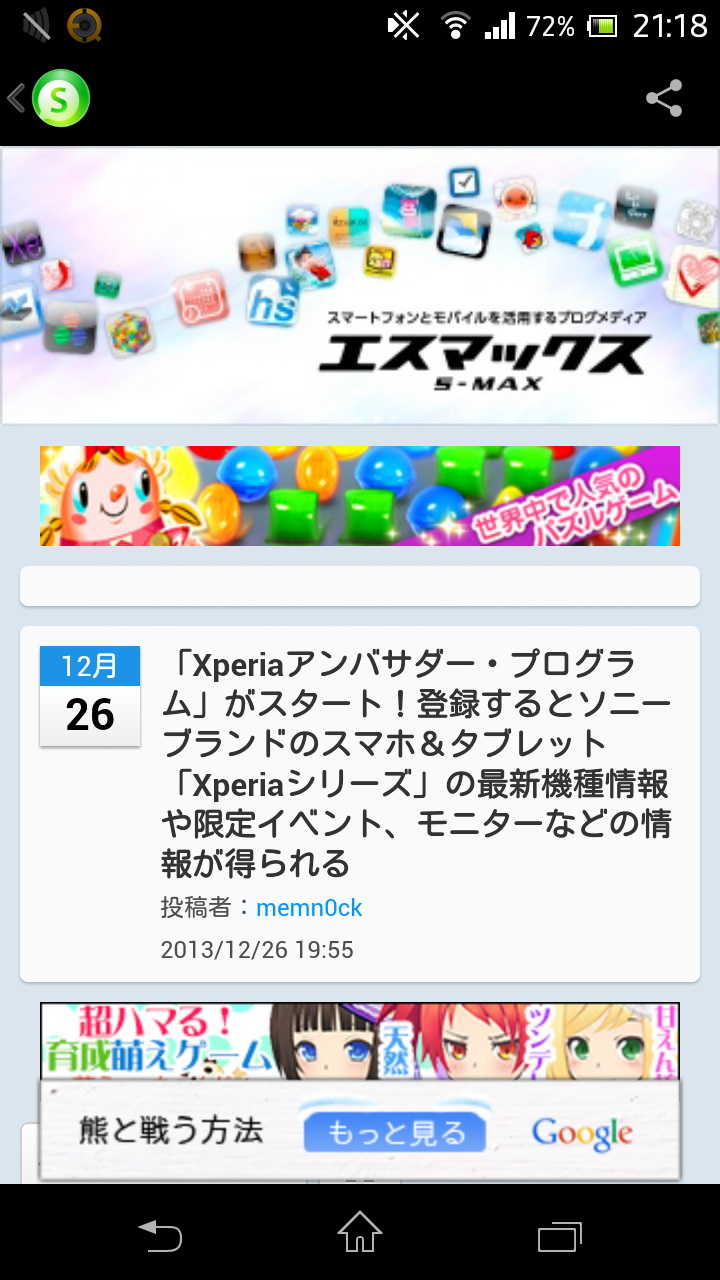Tap the もっと見る button on the ad

[395, 1133]
